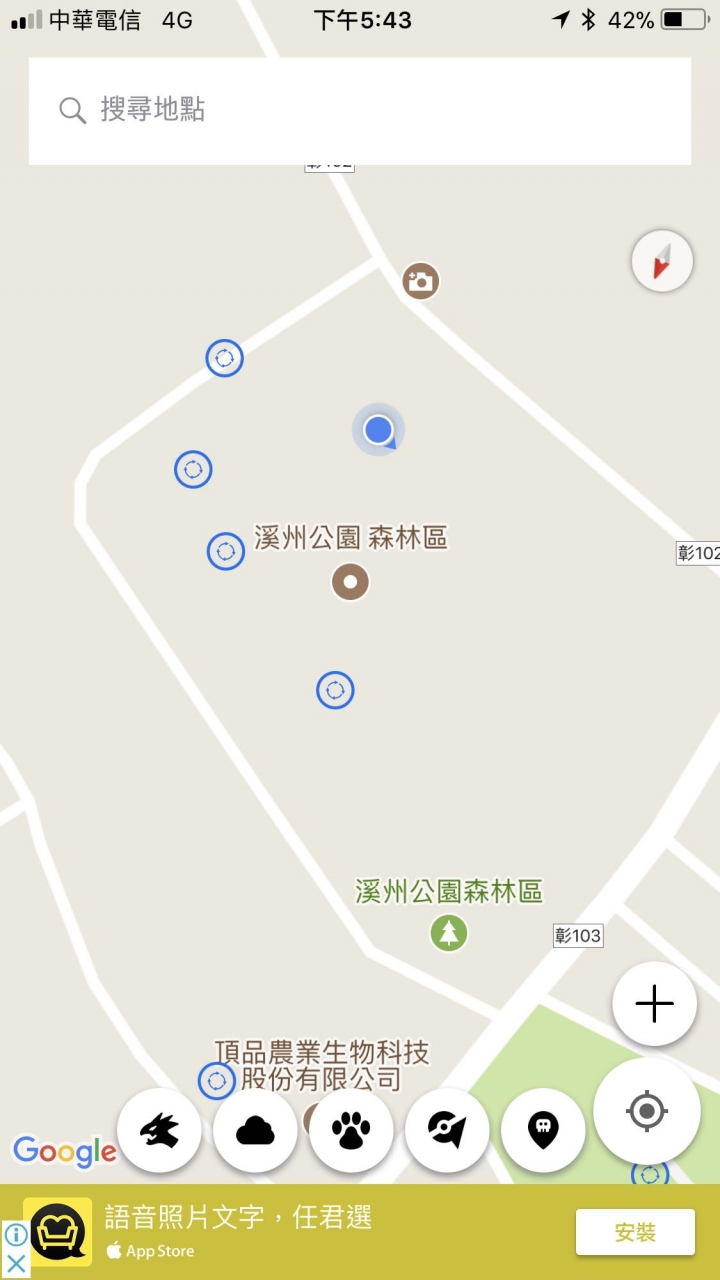
Task: Open the cloud icon button
Action: pos(255,1131)
